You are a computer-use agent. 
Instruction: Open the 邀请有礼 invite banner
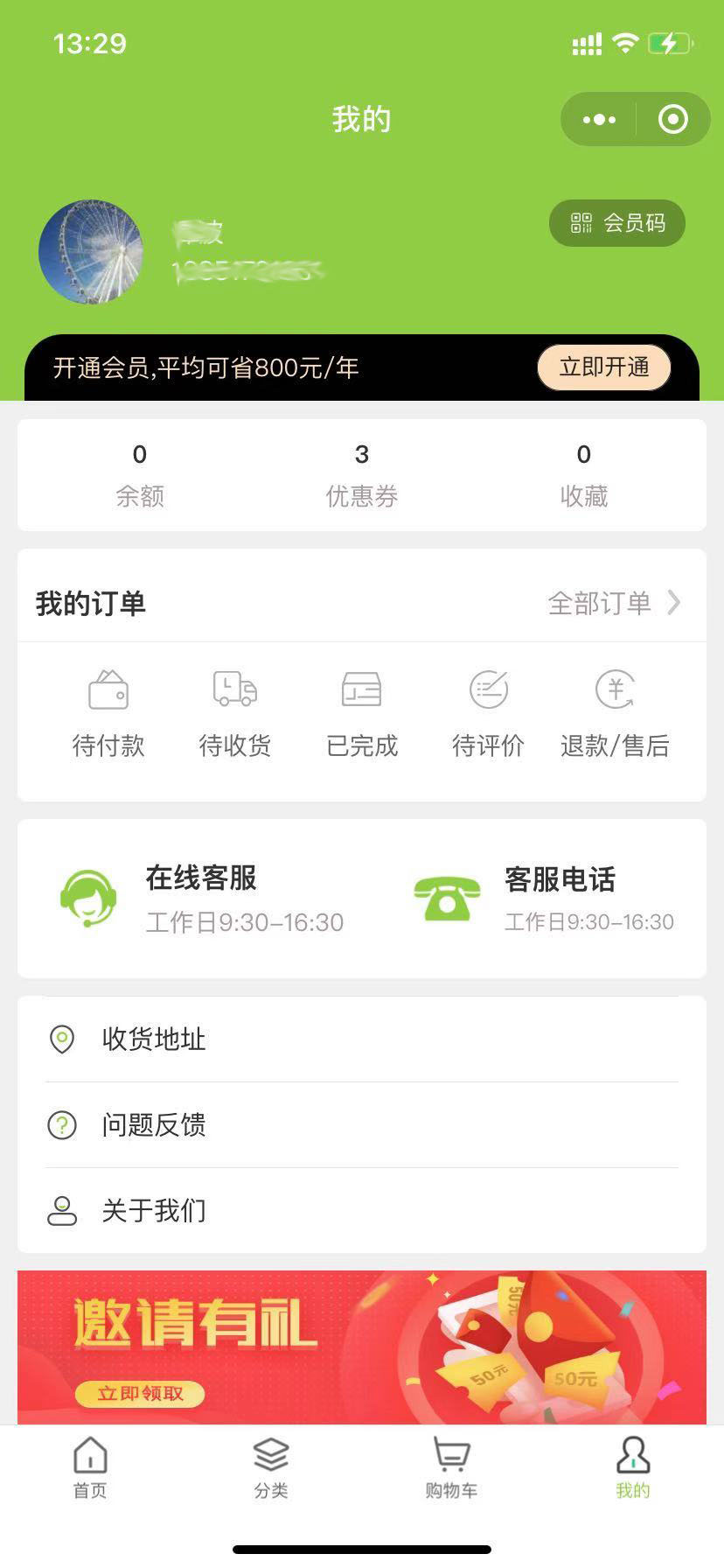[x=361, y=1347]
